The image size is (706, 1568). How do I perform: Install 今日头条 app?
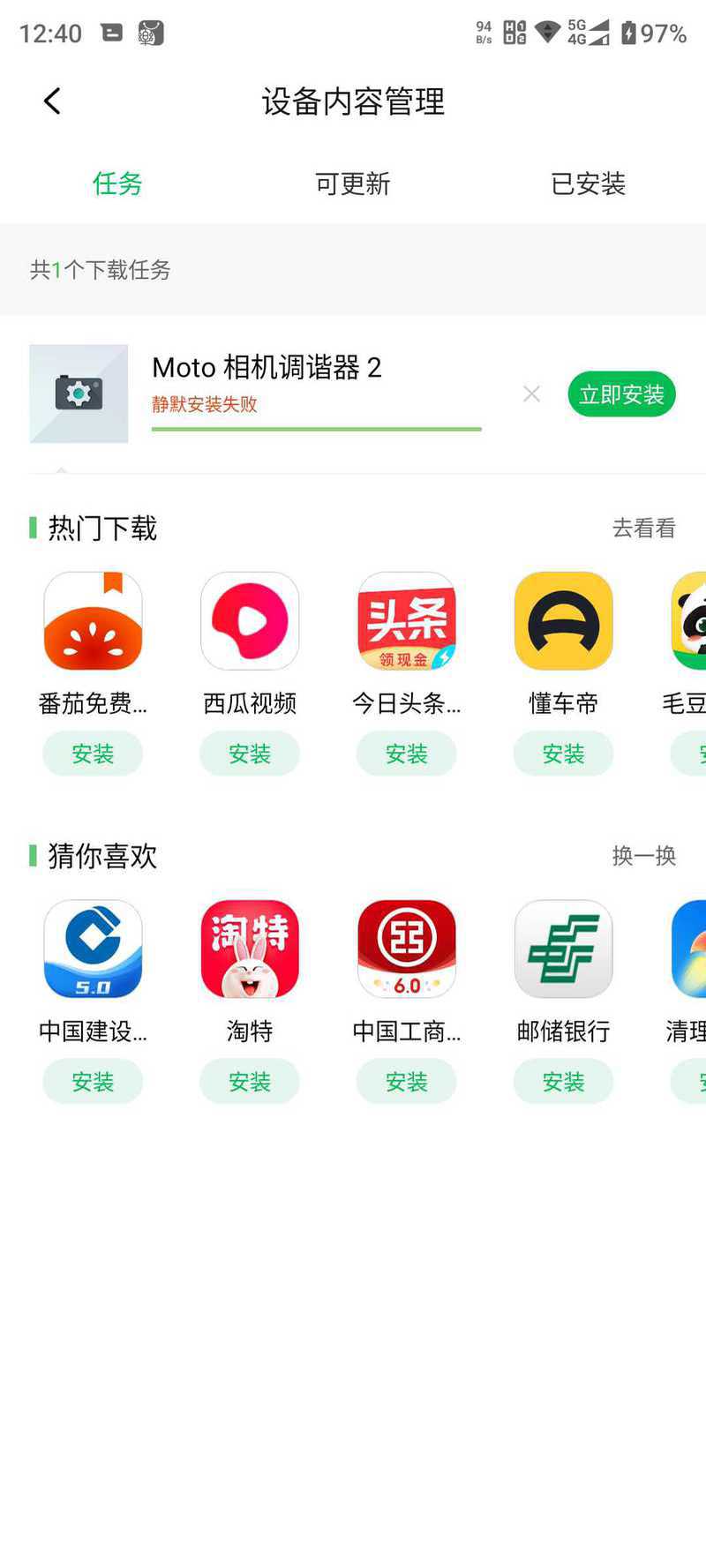tap(406, 754)
